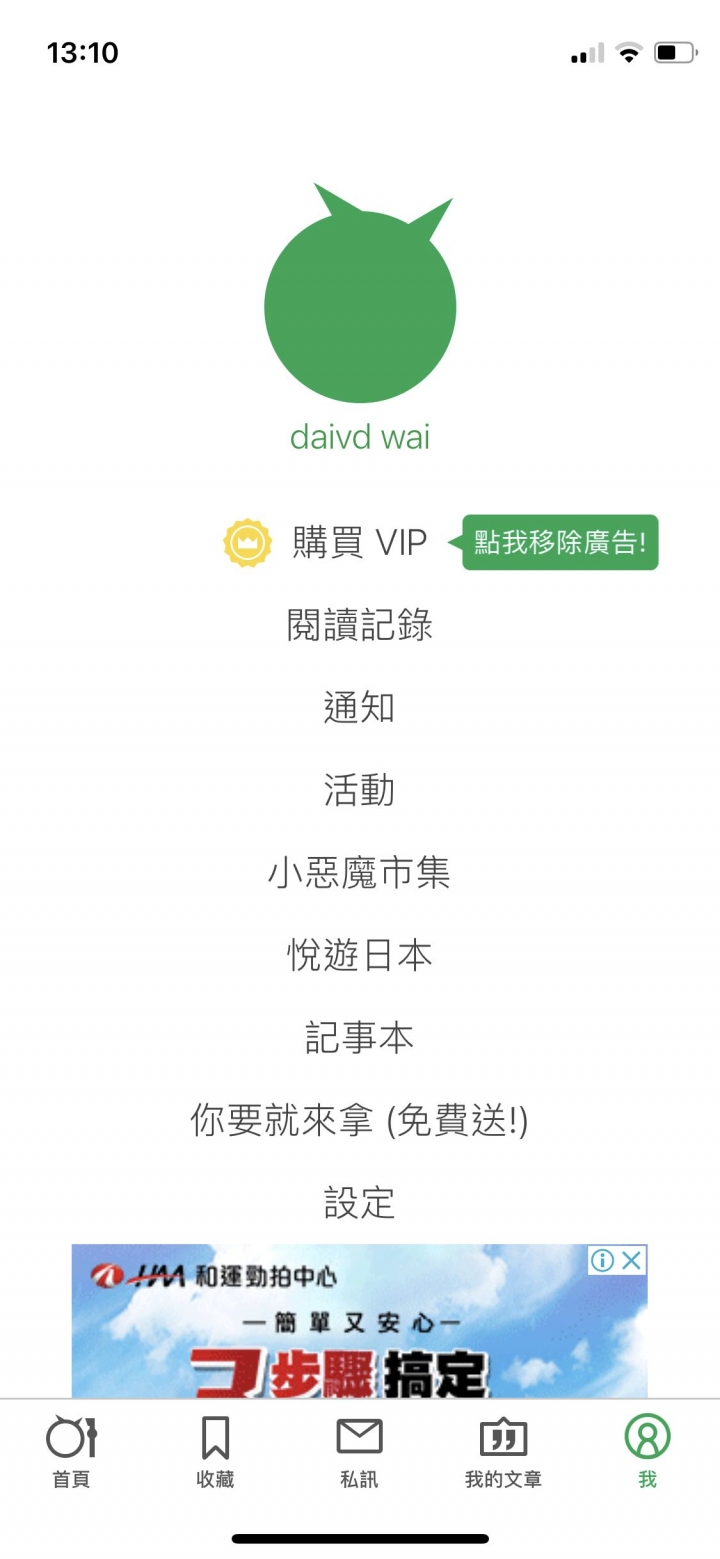This screenshot has height=1559, width=720.
Task: Close the ad banner
Action: point(632,1260)
